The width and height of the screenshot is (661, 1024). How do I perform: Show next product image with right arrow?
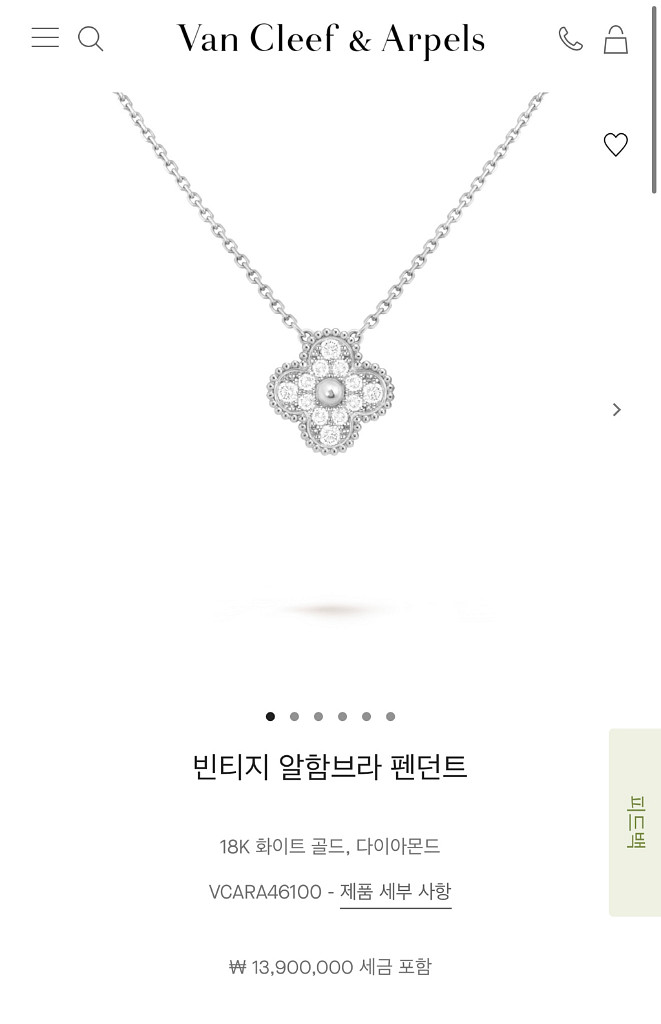click(617, 409)
